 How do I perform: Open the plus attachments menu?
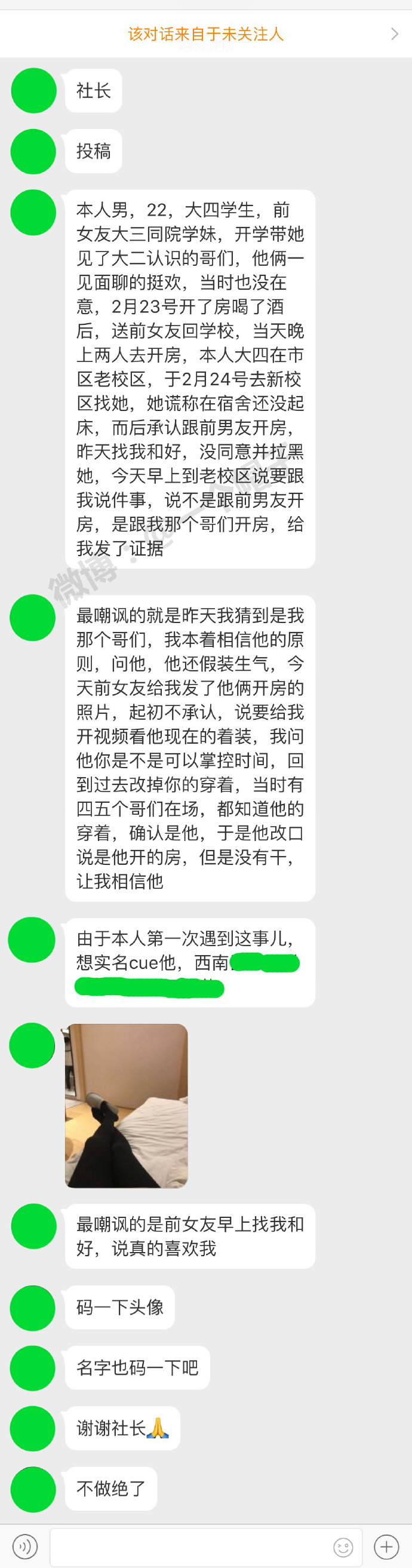point(386,1545)
